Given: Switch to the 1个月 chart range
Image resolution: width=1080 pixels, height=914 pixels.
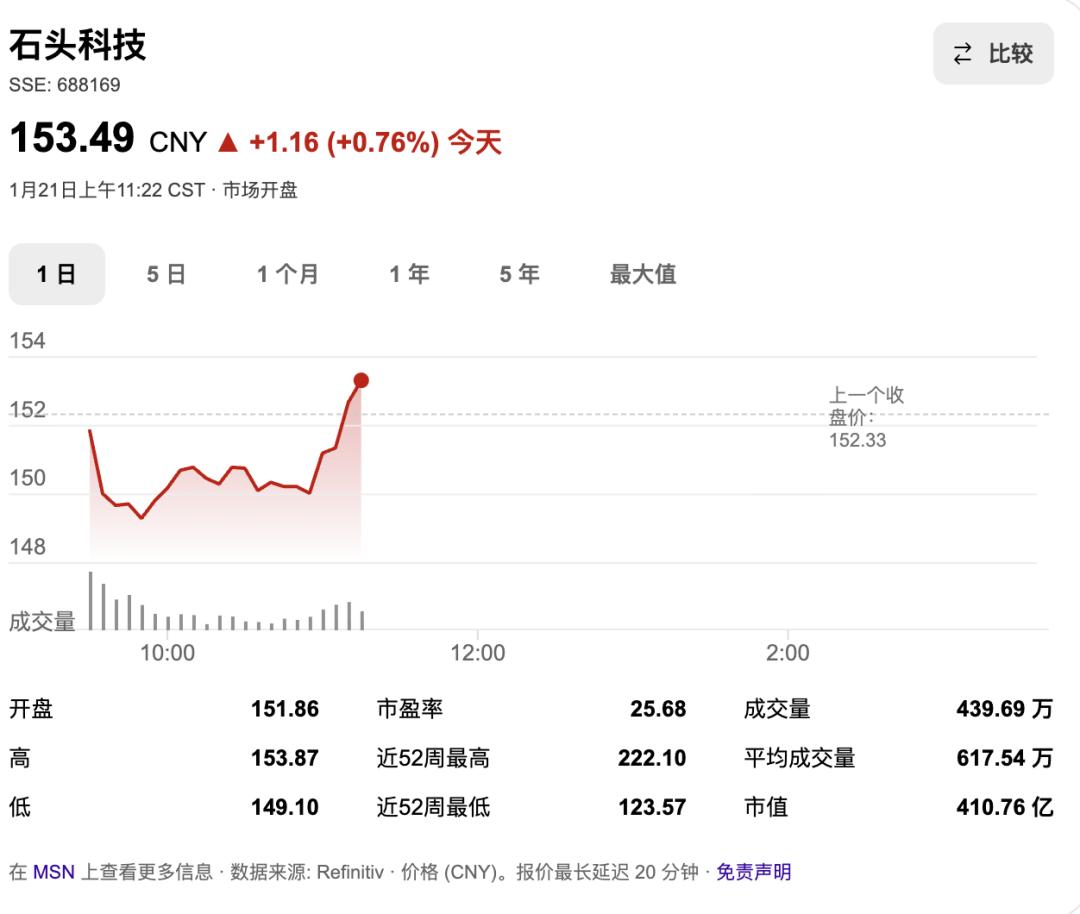Looking at the screenshot, I should 288,274.
